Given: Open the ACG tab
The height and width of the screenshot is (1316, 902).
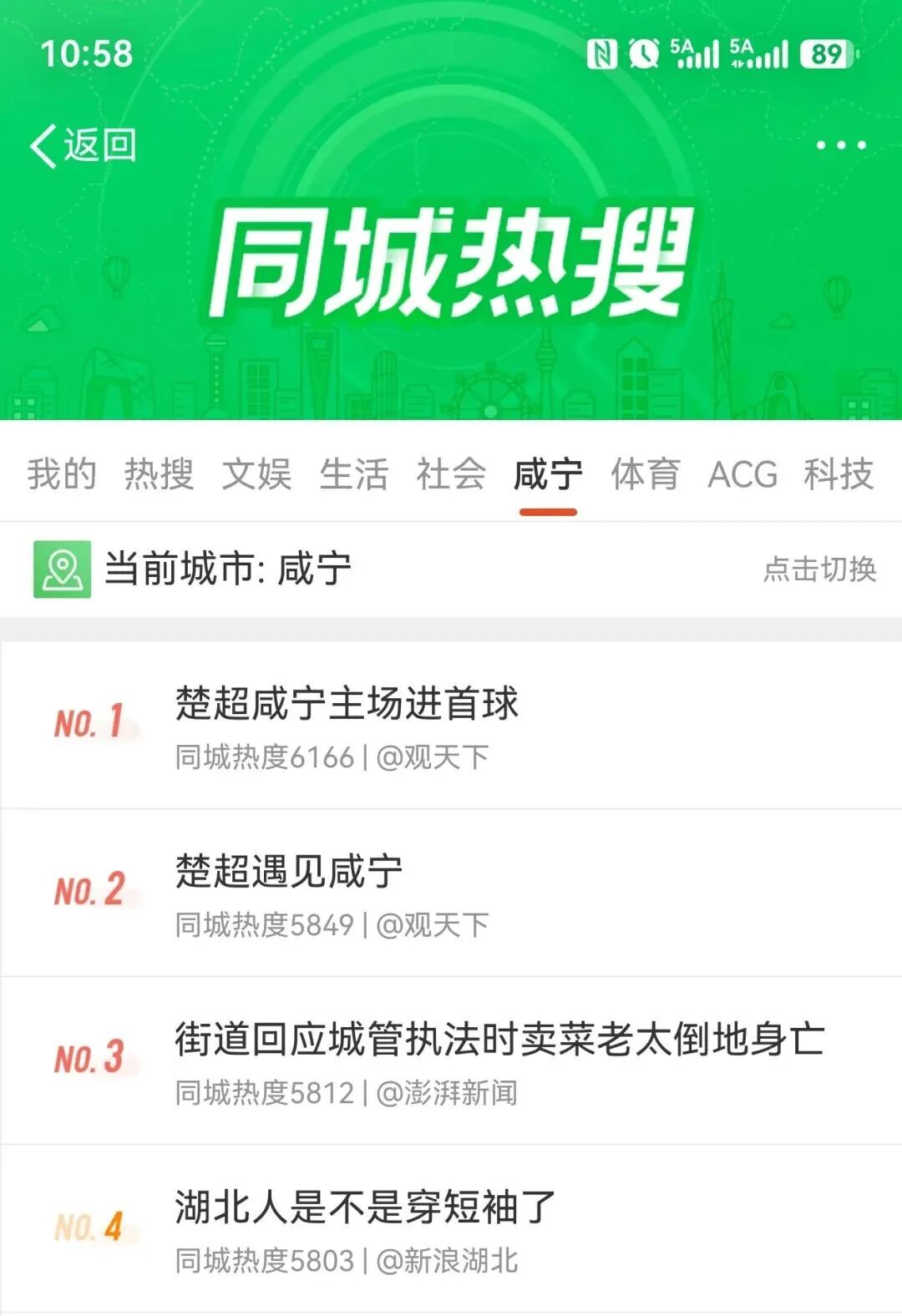Looking at the screenshot, I should pos(742,474).
